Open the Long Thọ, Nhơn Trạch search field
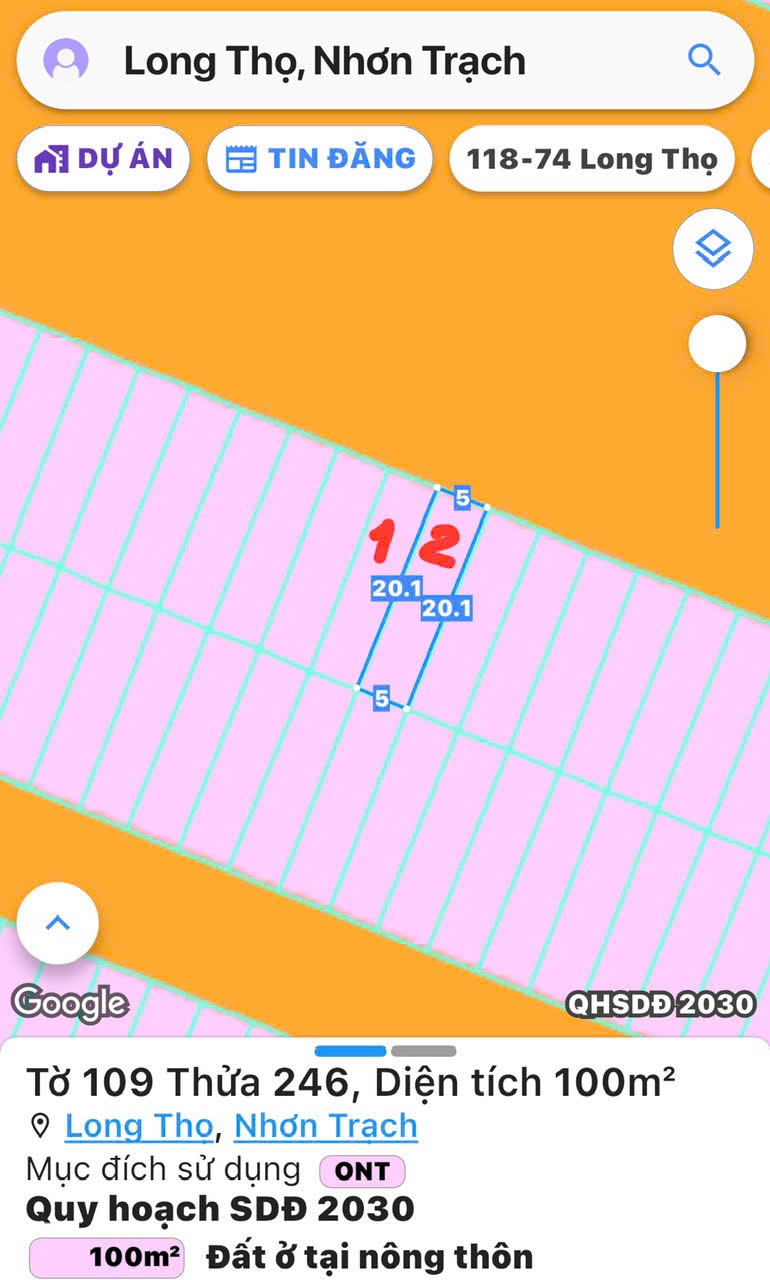 324,62
